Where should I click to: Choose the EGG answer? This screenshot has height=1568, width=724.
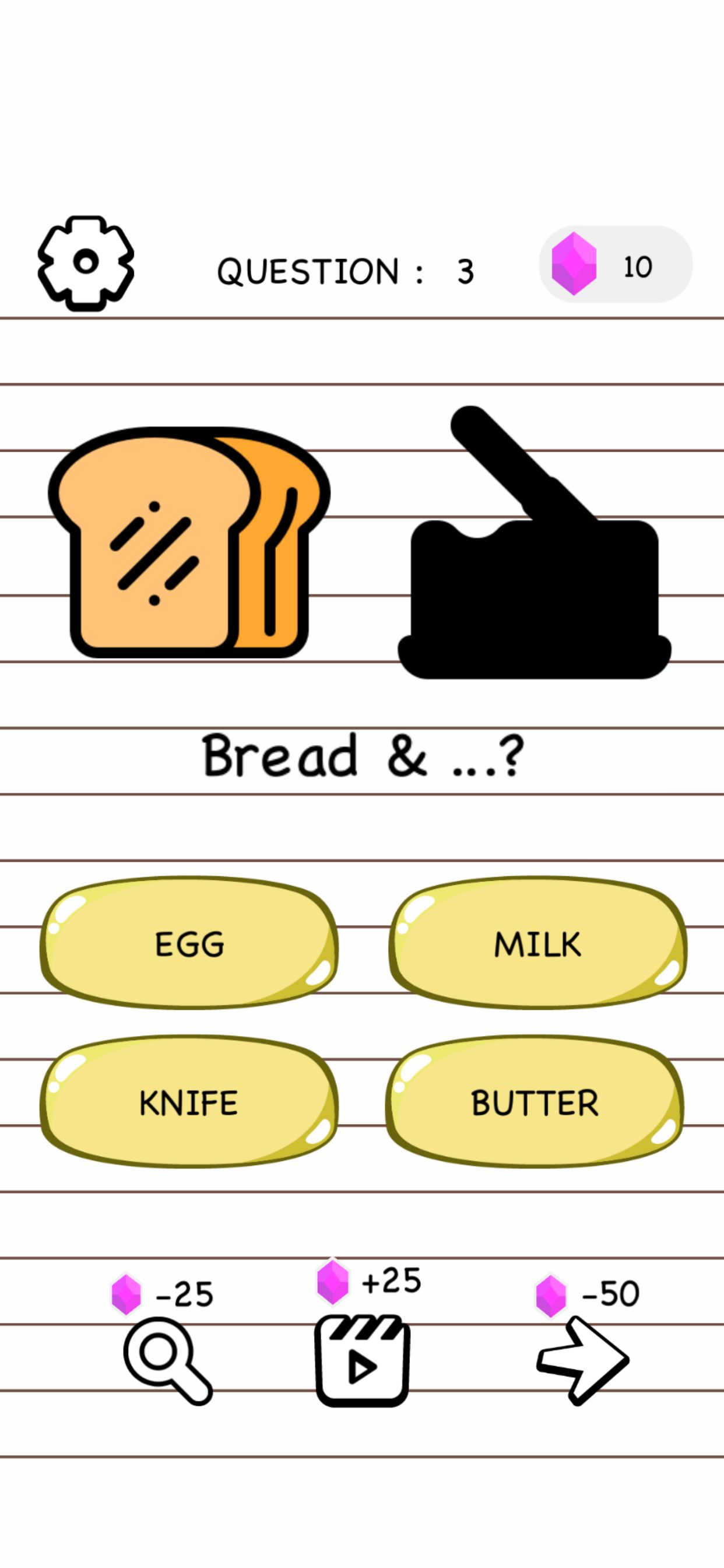189,943
